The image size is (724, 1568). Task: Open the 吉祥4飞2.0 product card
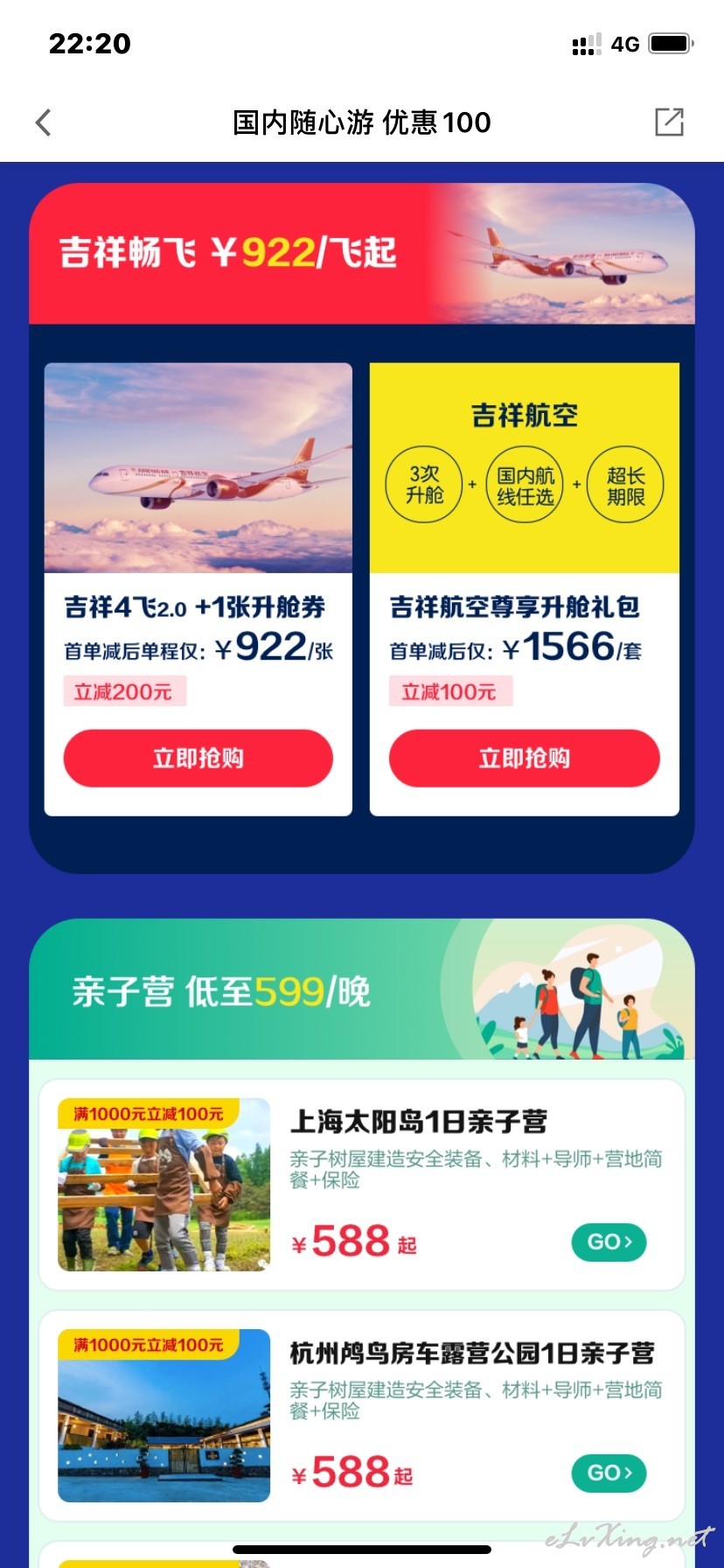pos(198,589)
